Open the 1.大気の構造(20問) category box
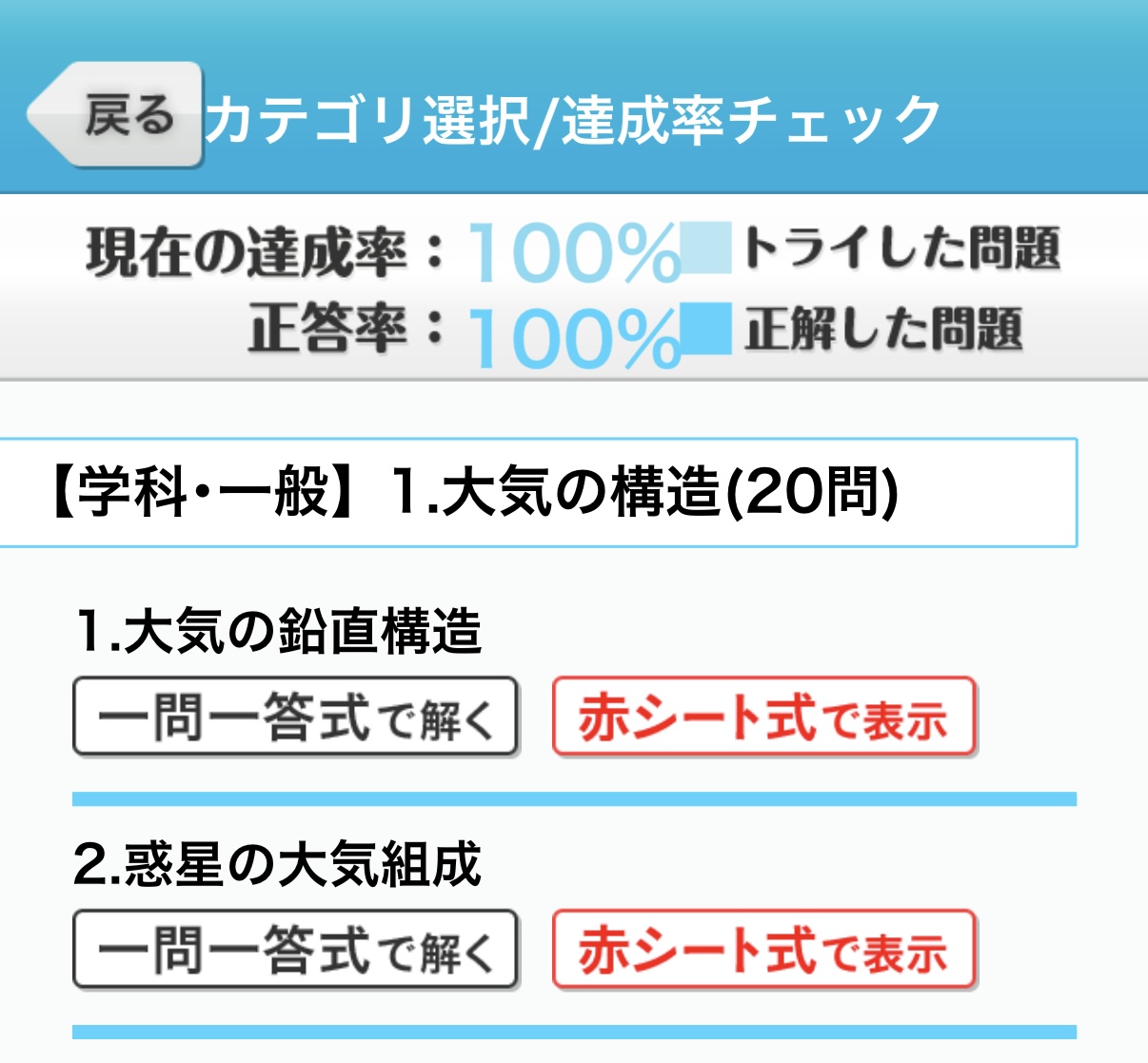The width and height of the screenshot is (1148, 1063). [538, 493]
